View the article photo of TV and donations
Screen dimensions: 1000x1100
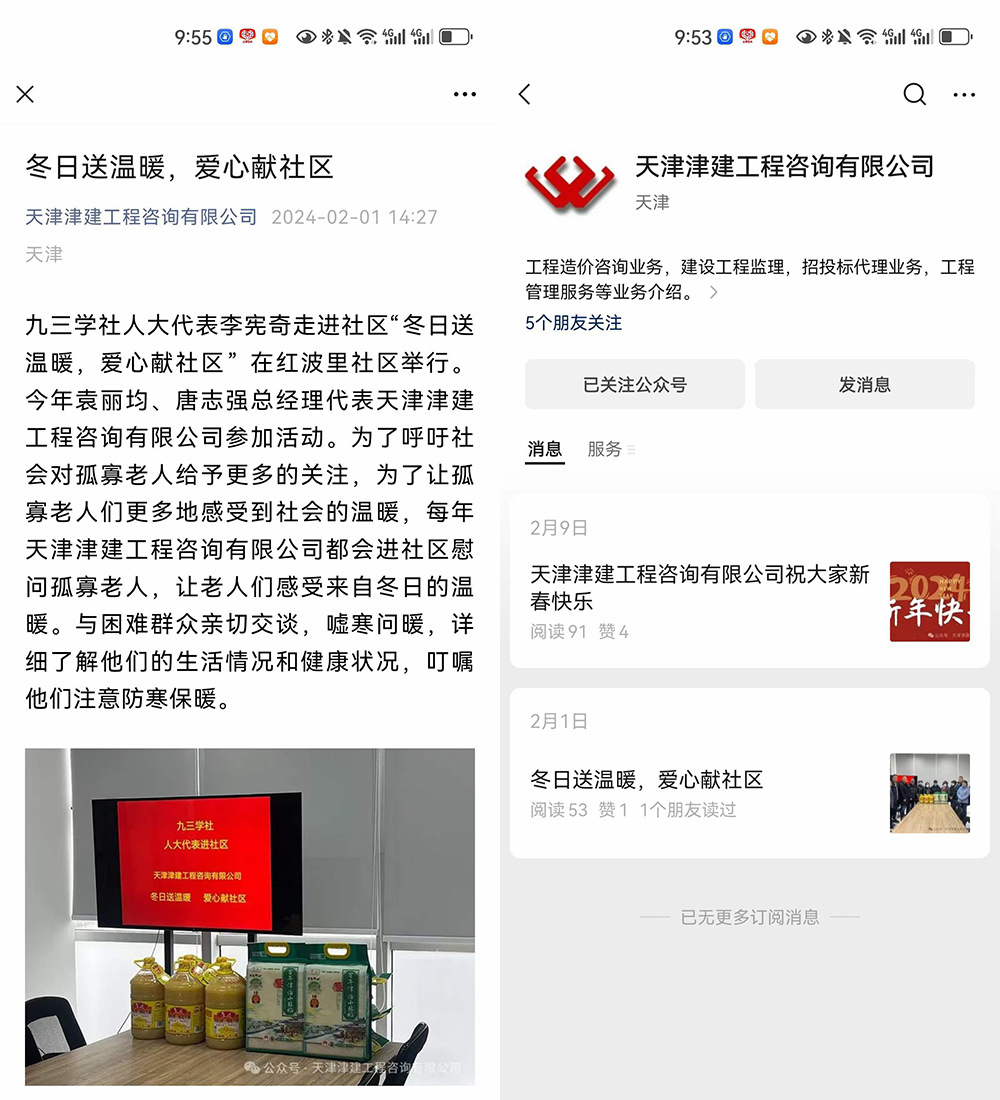pos(249,915)
